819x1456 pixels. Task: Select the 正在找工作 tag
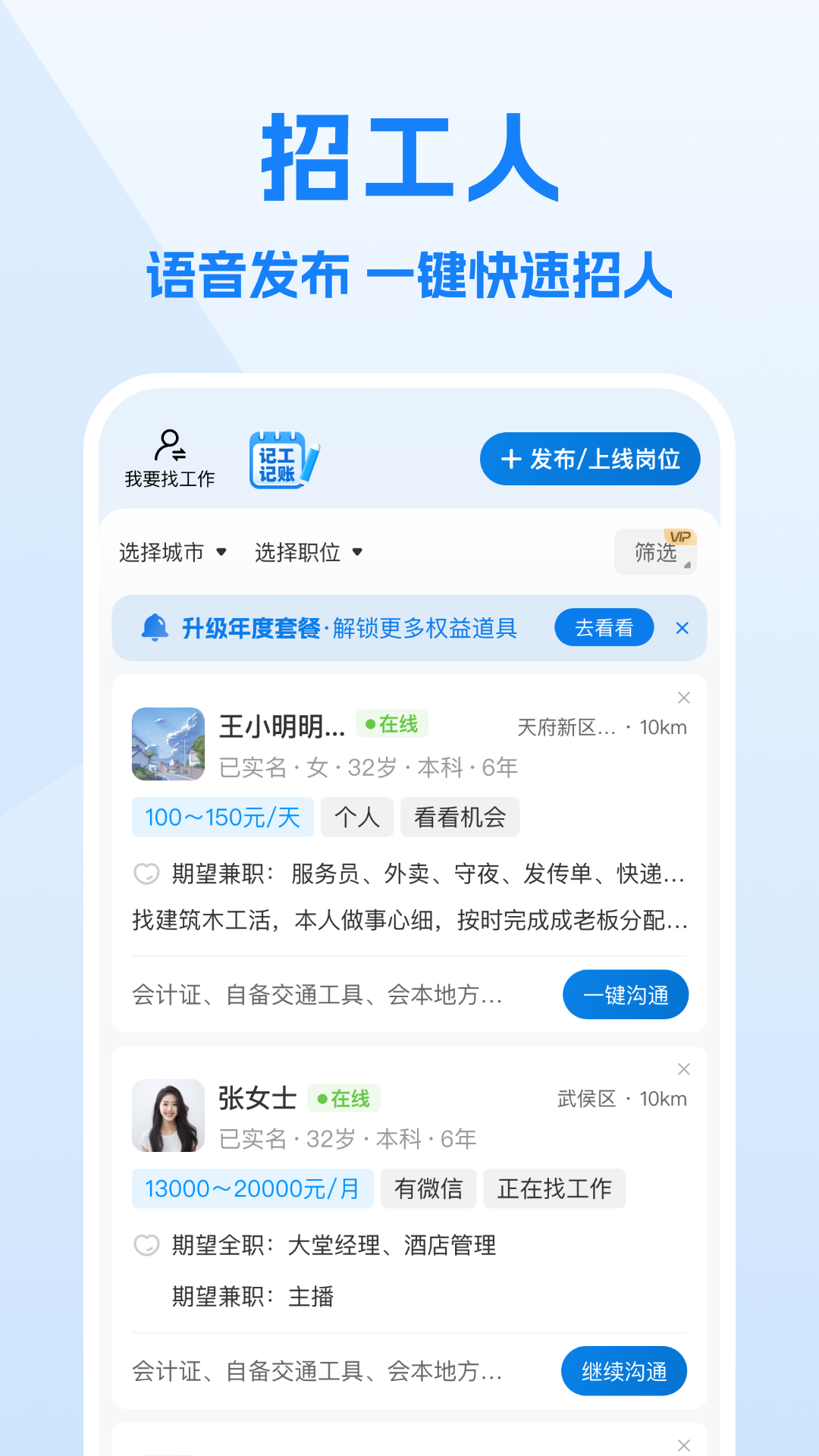(554, 1188)
